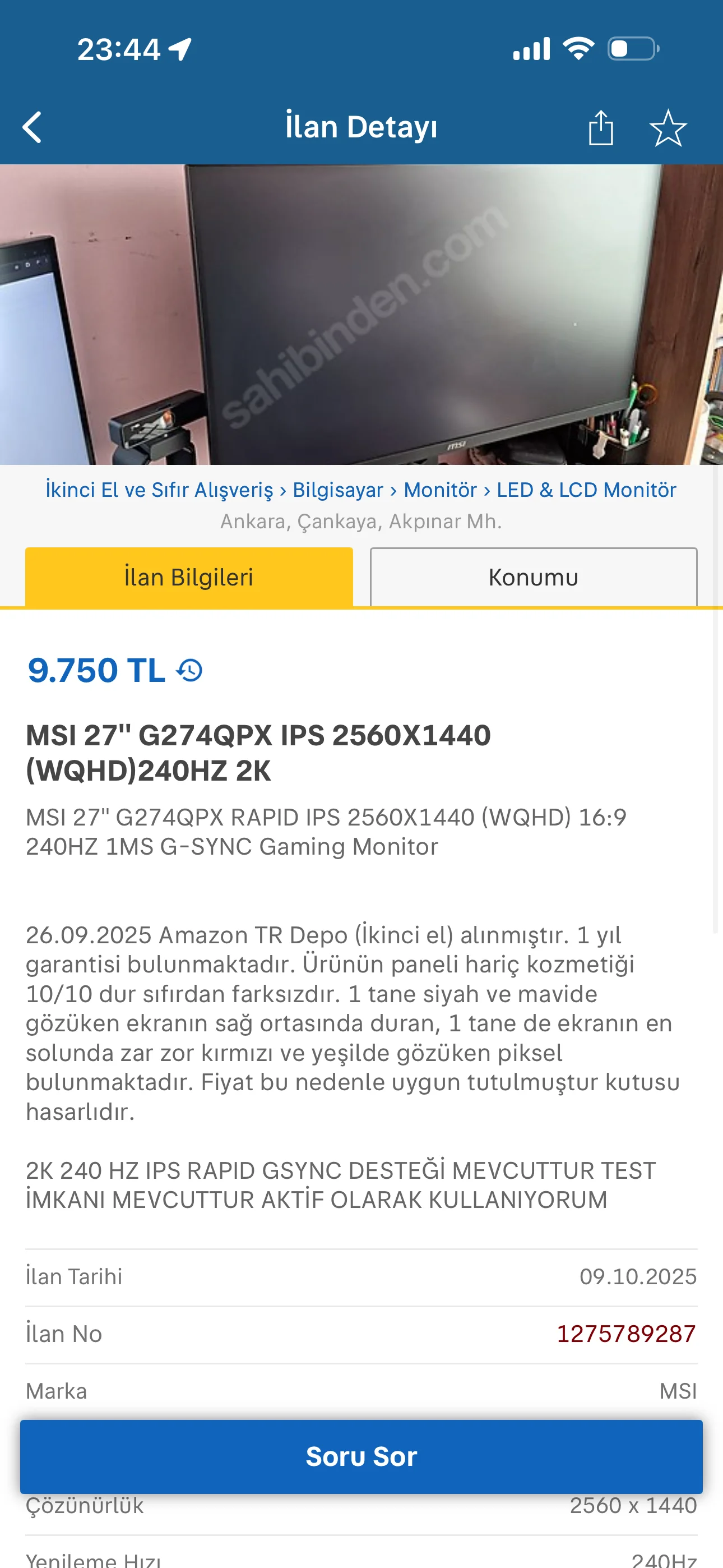Share this listing

coord(600,128)
